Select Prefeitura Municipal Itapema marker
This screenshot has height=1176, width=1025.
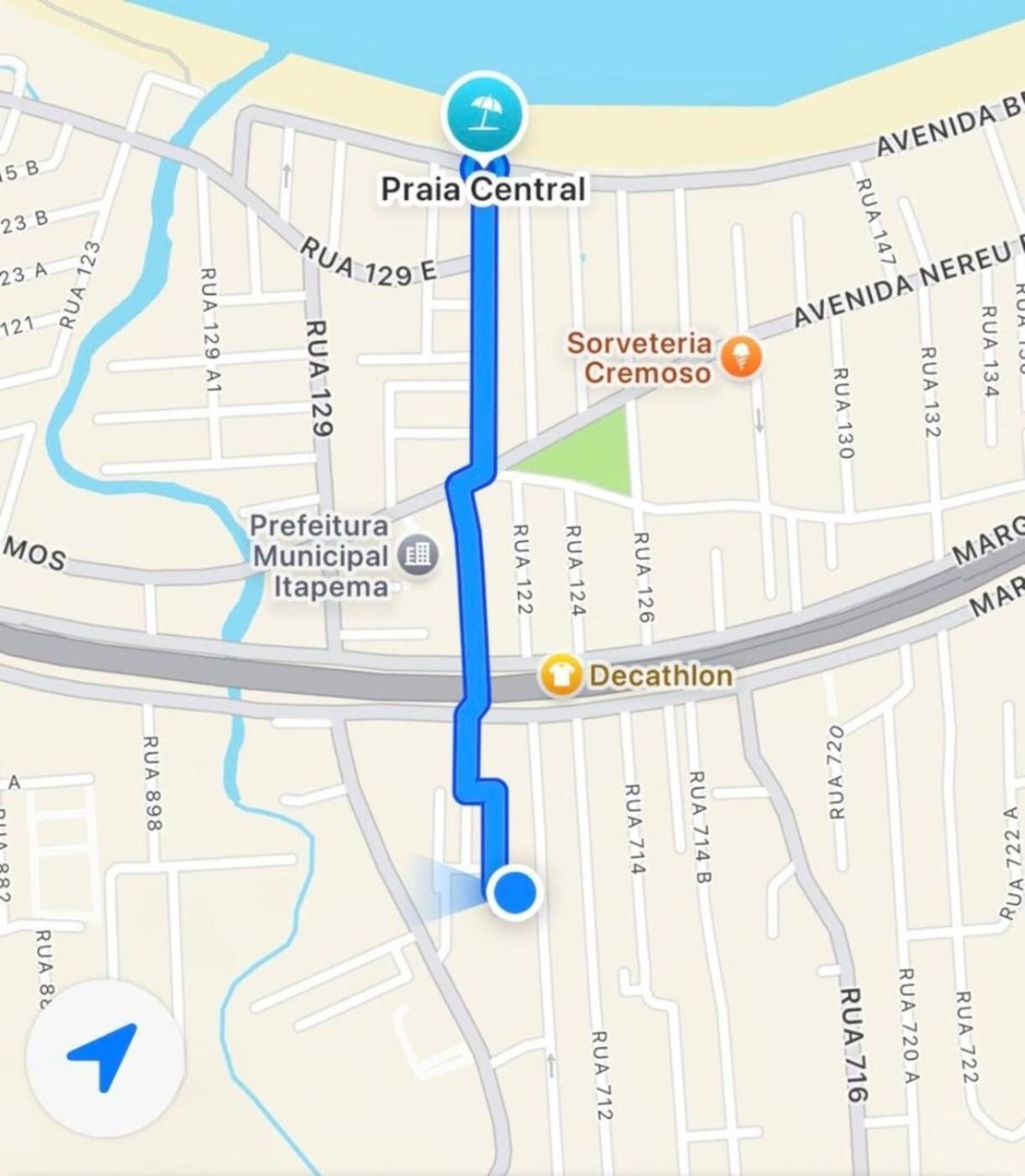click(x=418, y=554)
